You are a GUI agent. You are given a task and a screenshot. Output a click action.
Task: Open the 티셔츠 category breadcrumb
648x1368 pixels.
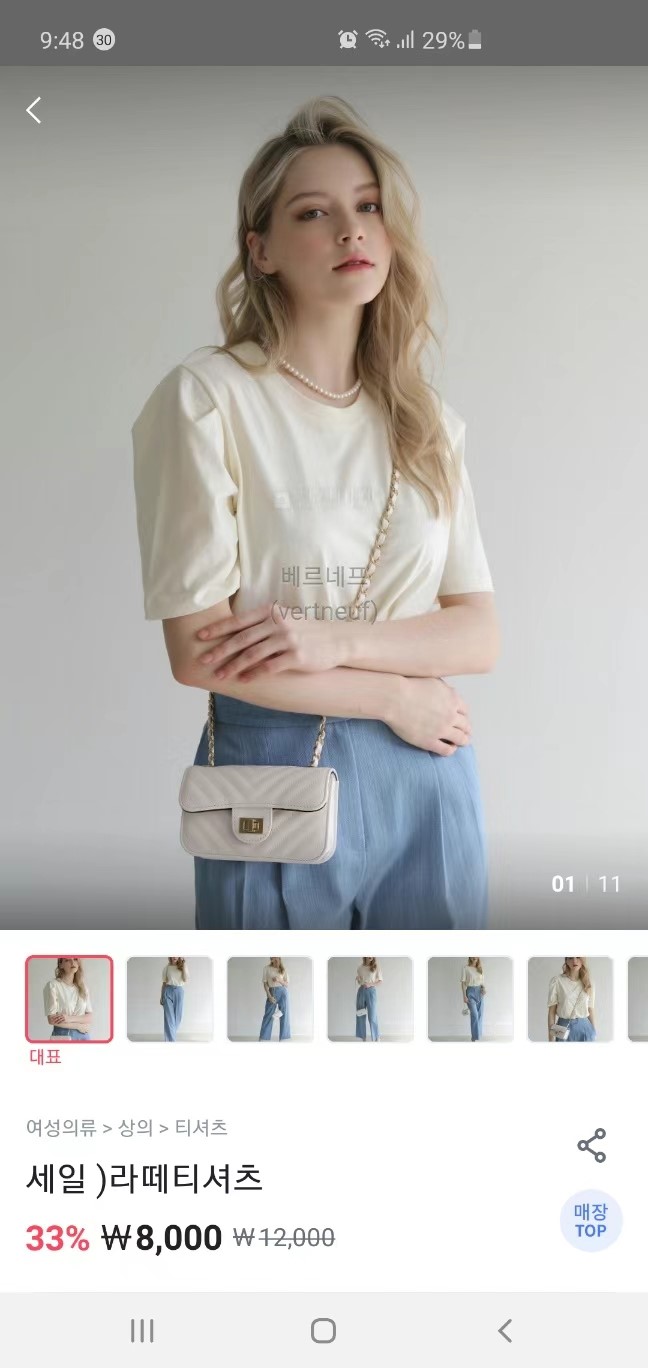(201, 1128)
